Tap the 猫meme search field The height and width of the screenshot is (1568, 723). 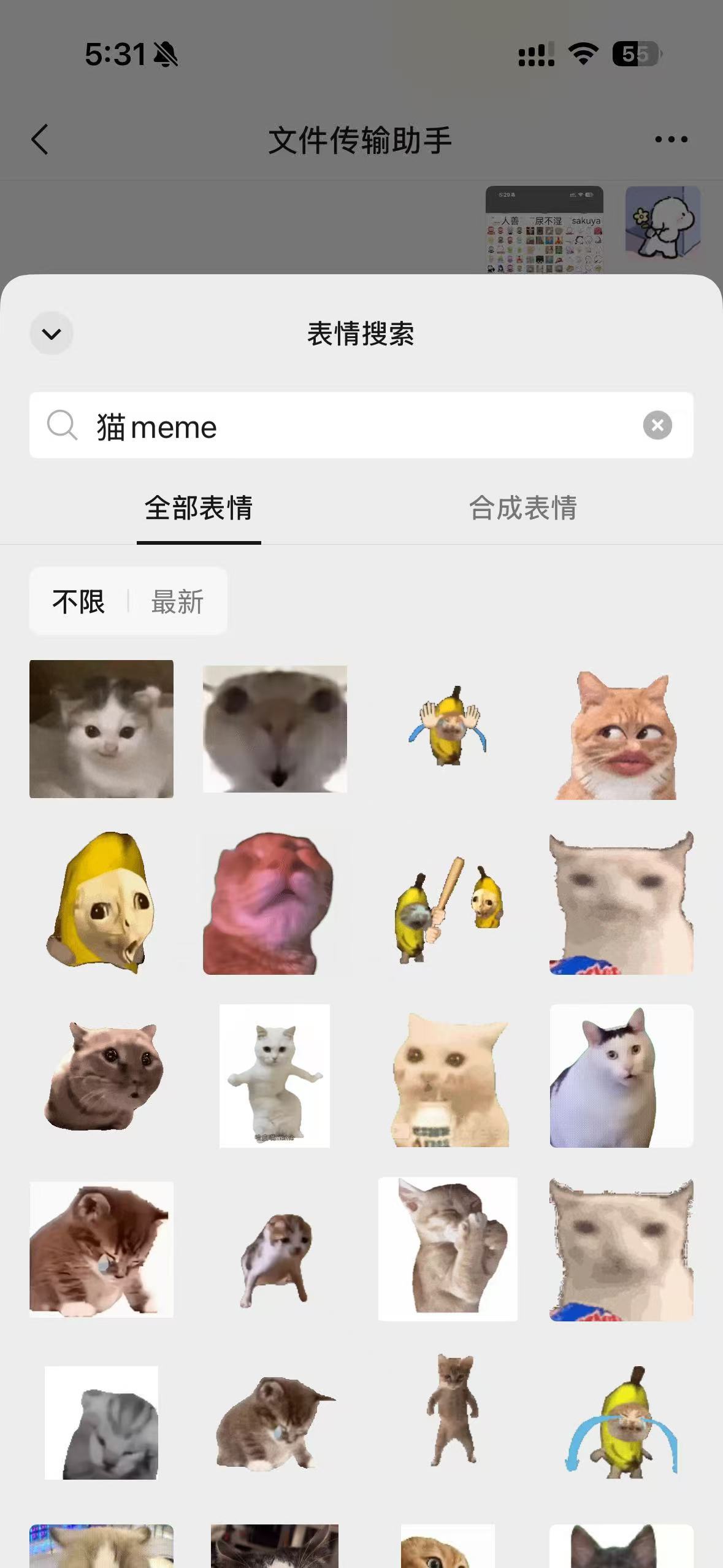click(362, 426)
